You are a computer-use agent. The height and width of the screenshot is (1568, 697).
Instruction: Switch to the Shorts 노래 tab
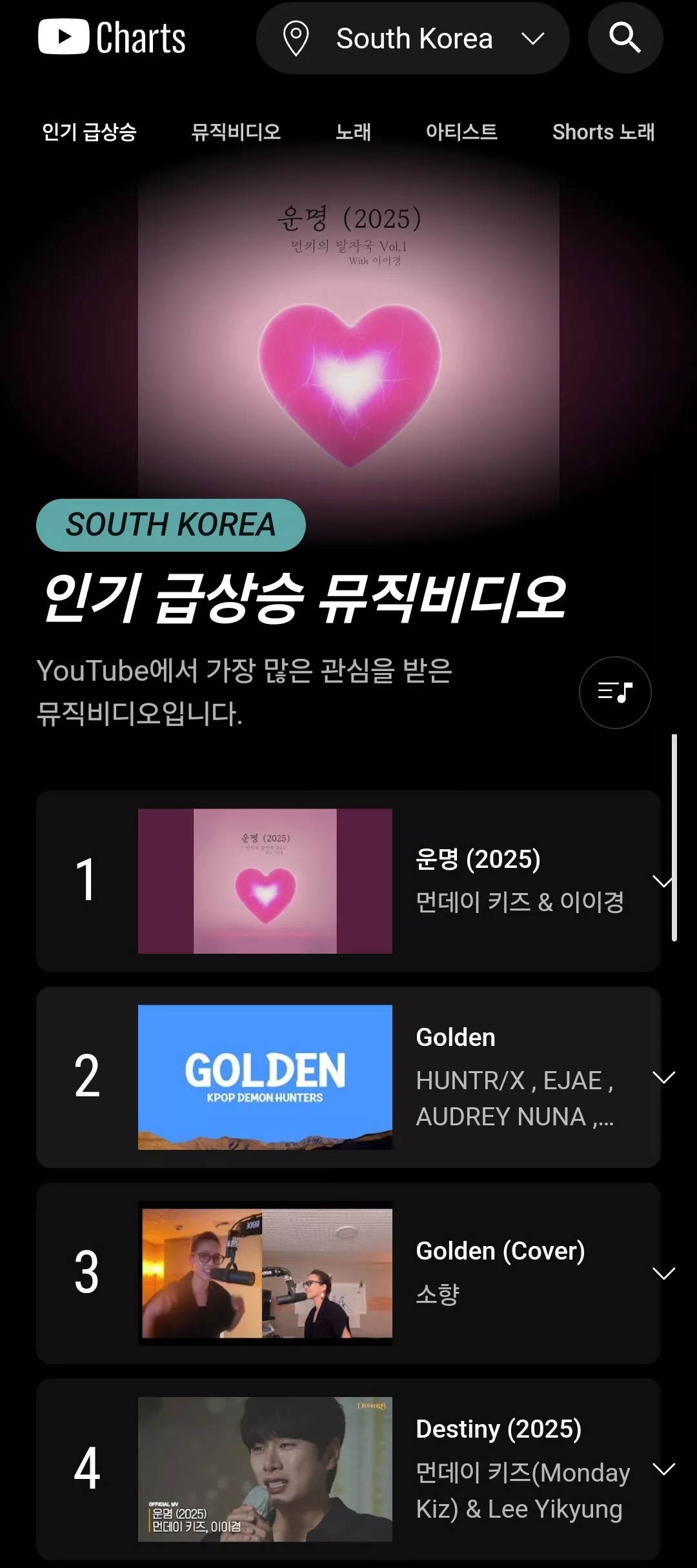click(x=603, y=132)
